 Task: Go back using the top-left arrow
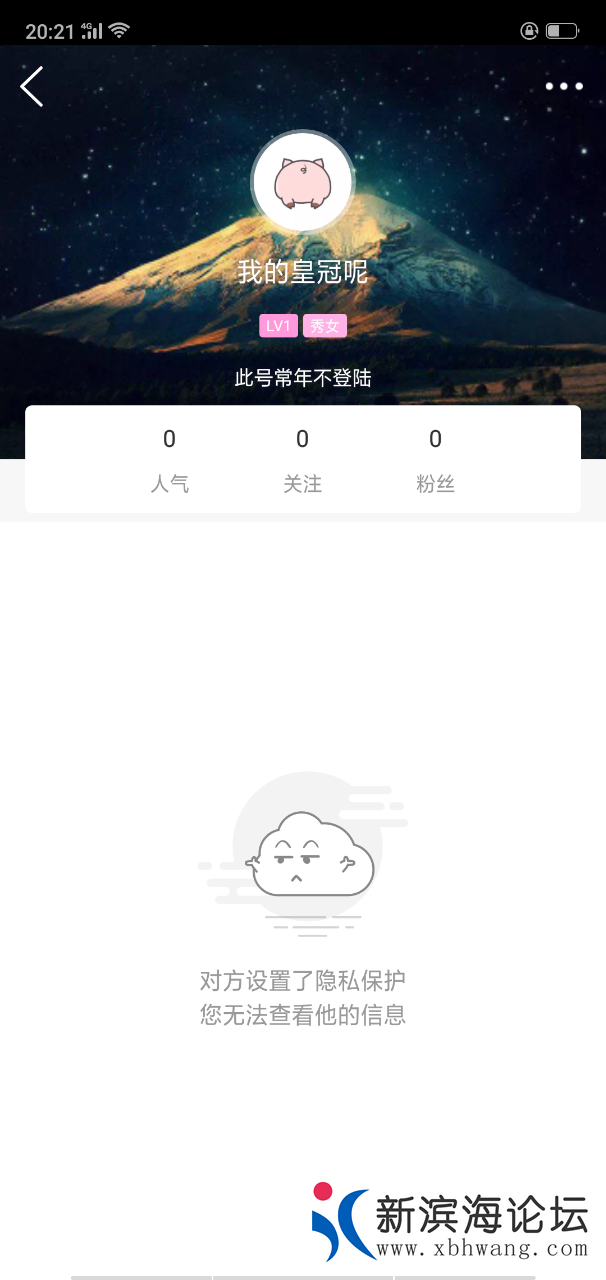pos(32,87)
